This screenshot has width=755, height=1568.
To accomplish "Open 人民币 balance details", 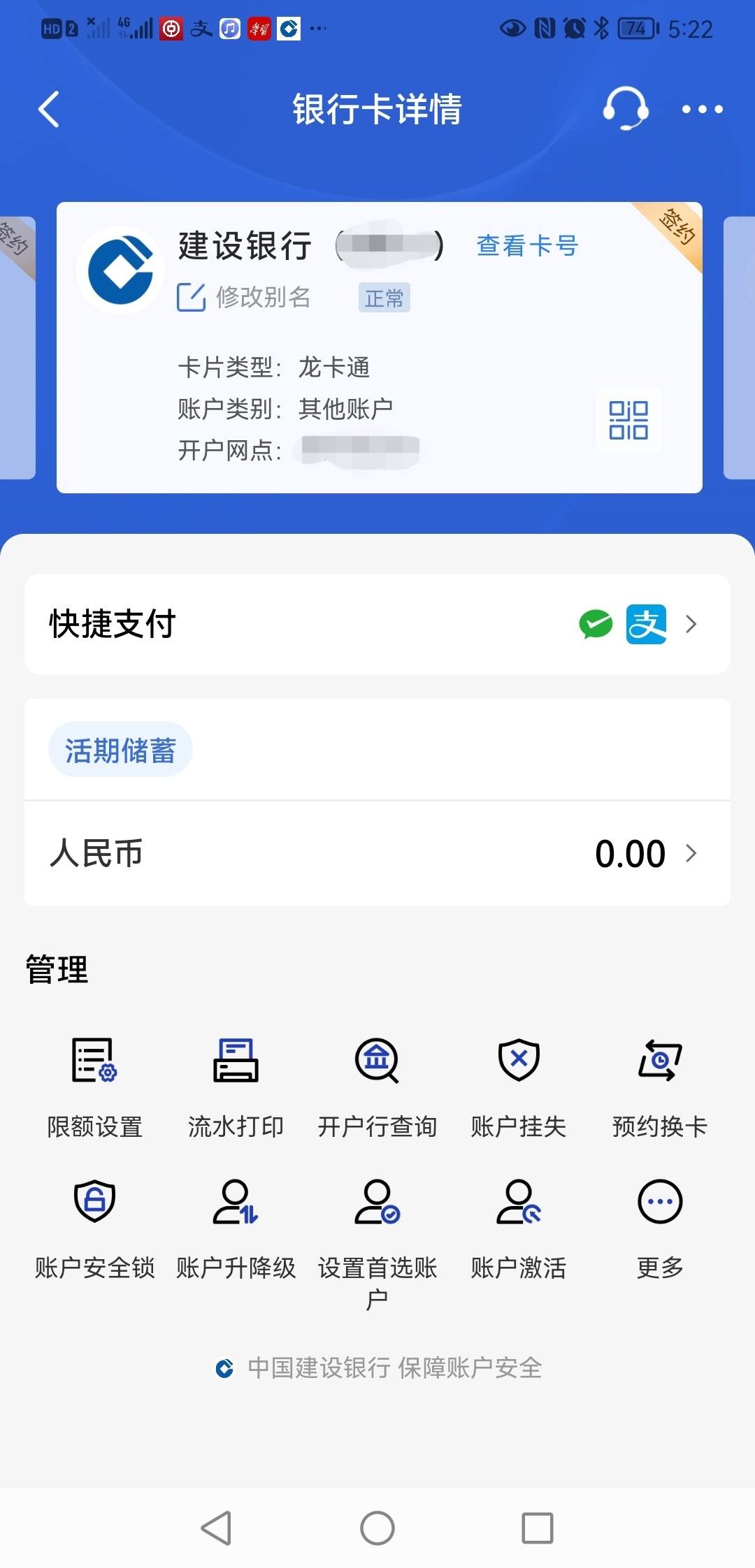I will [377, 853].
